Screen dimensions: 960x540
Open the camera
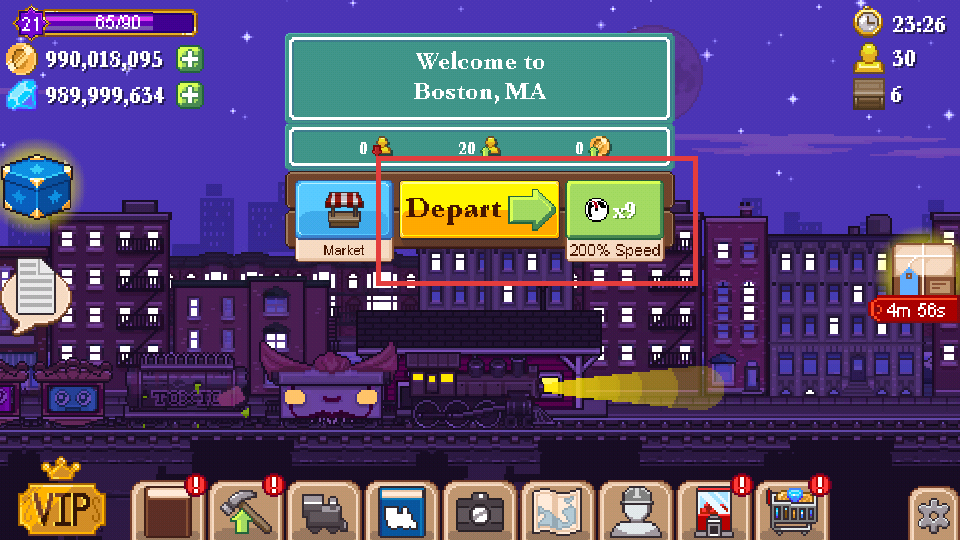tap(480, 512)
